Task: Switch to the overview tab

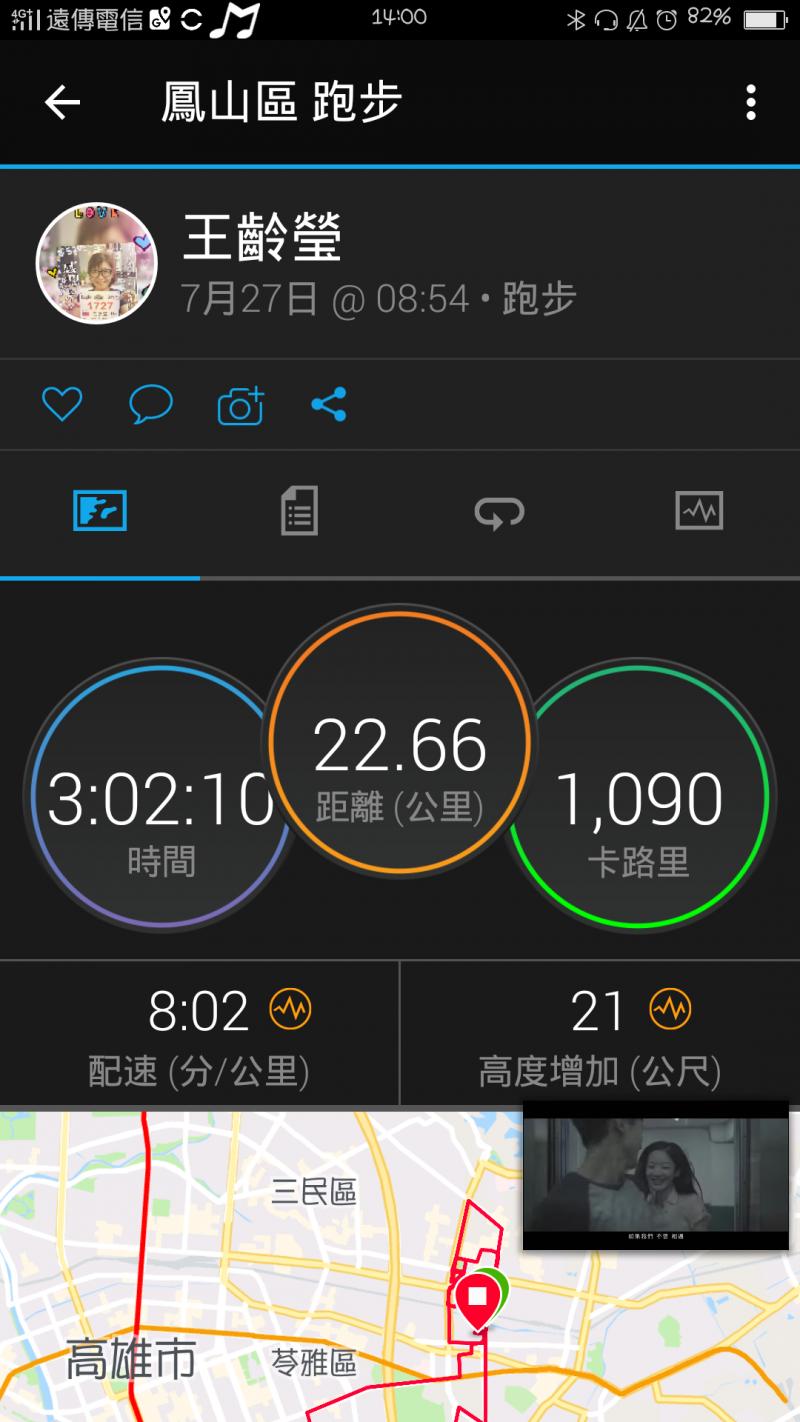Action: pos(100,512)
